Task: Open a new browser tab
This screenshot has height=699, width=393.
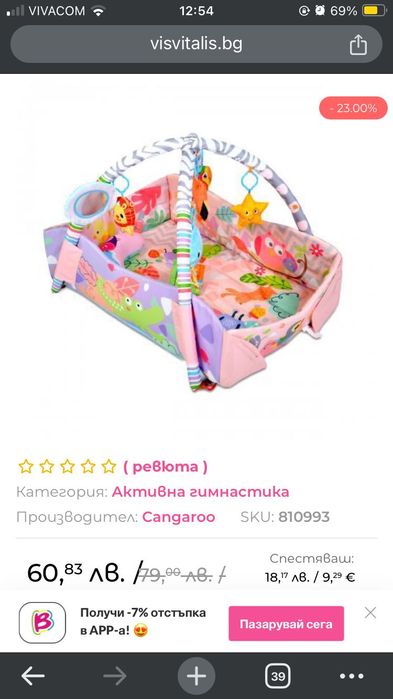Action: (x=196, y=676)
